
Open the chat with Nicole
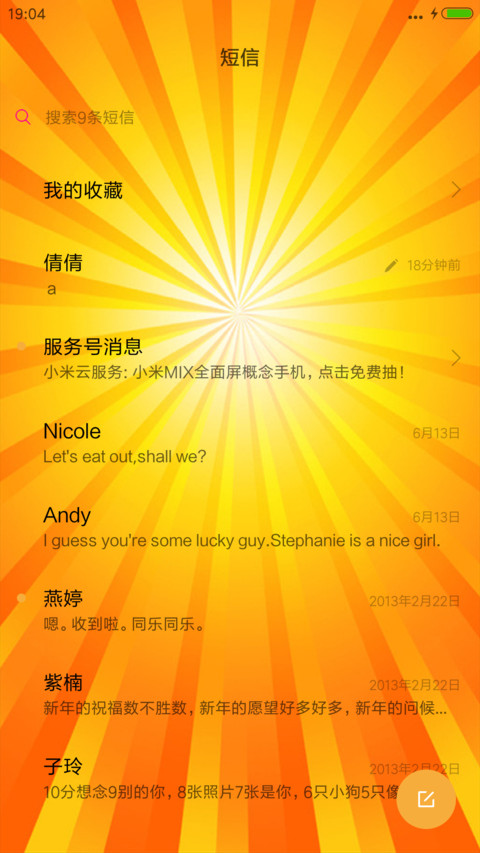pyautogui.click(x=240, y=443)
